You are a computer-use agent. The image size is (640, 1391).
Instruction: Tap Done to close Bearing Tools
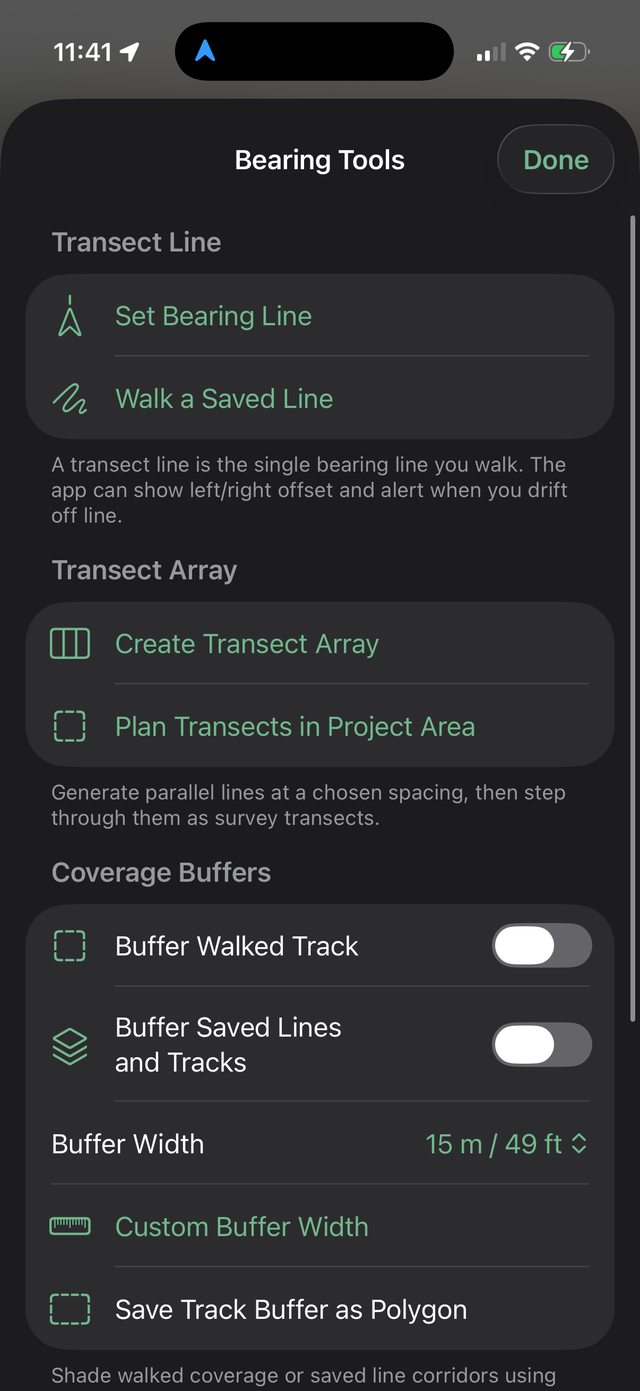[556, 160]
